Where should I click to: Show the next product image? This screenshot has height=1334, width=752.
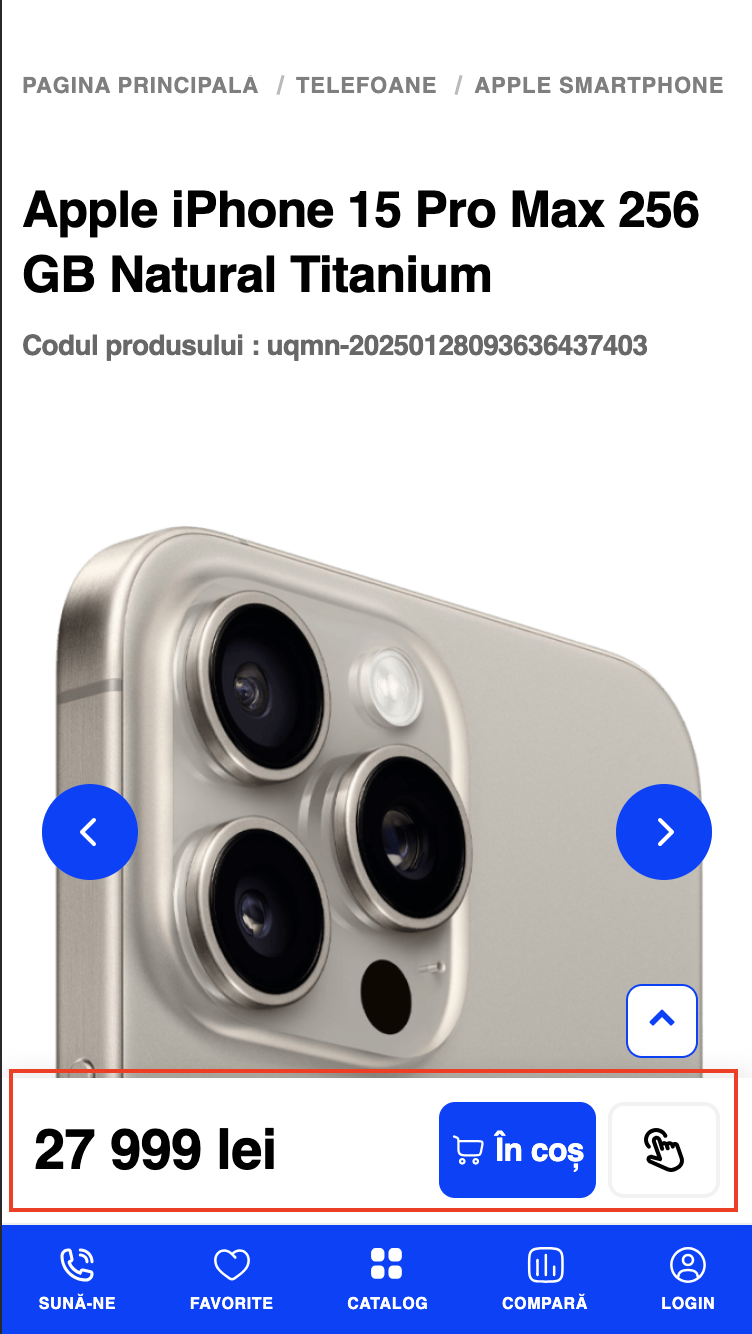663,832
